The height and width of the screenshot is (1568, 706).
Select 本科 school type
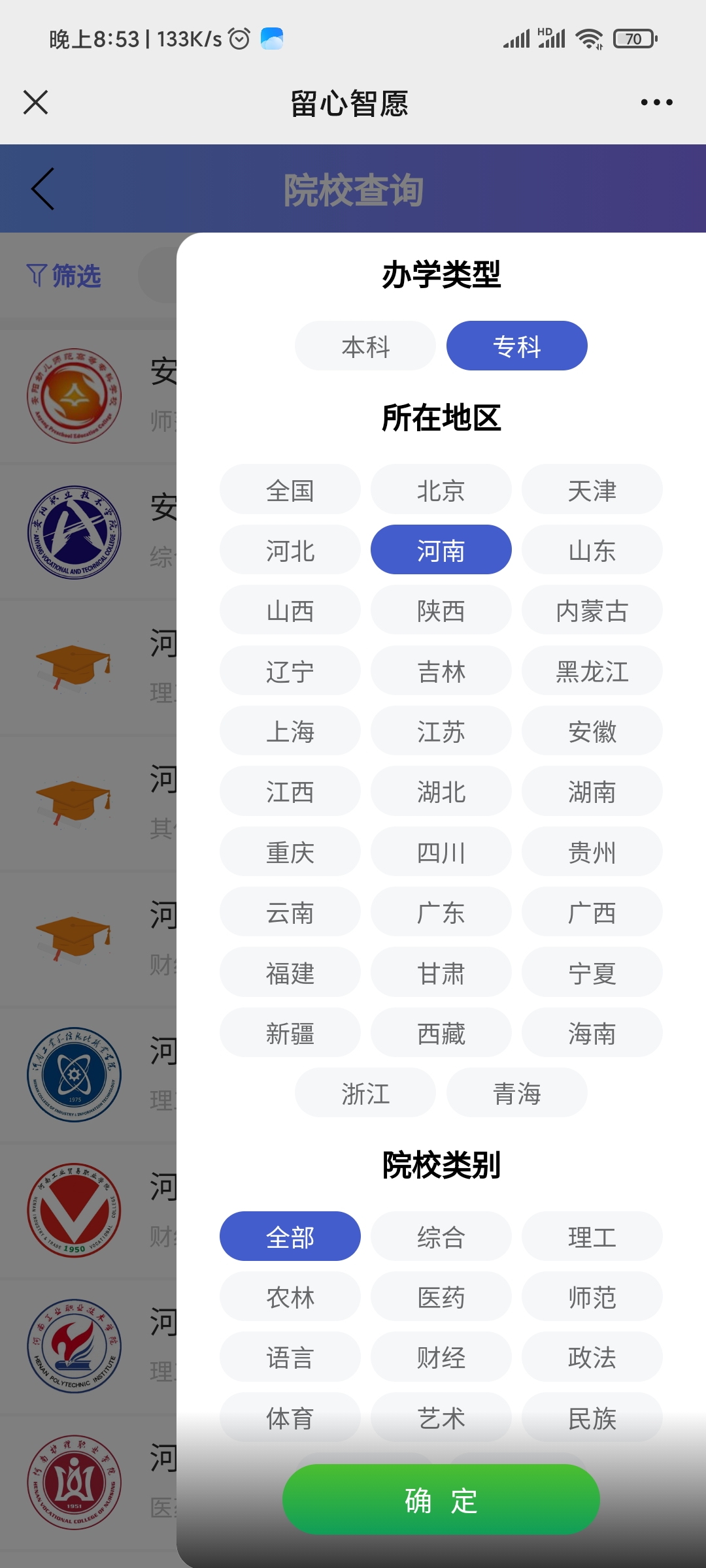[365, 346]
